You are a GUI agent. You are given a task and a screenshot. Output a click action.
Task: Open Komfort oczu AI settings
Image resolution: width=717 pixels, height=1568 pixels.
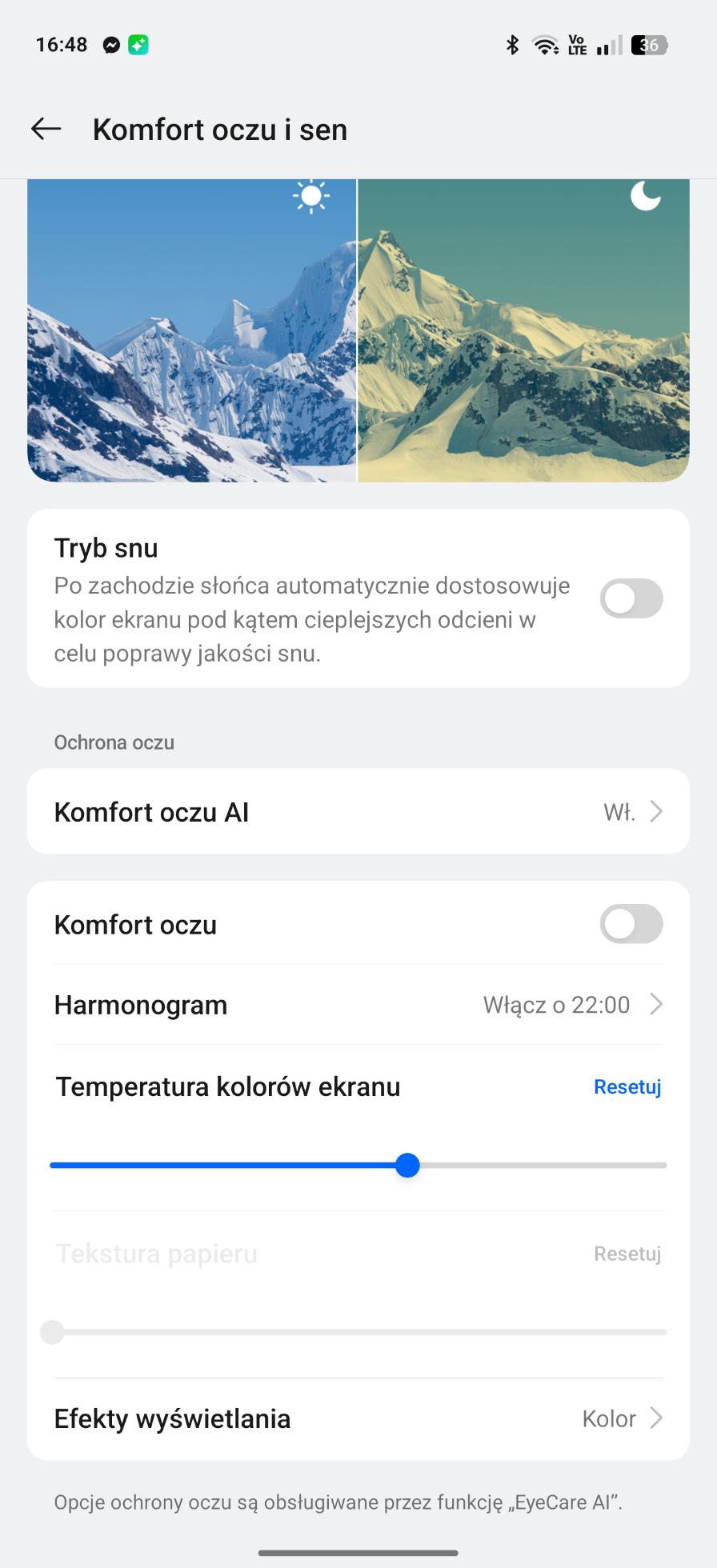[x=358, y=812]
